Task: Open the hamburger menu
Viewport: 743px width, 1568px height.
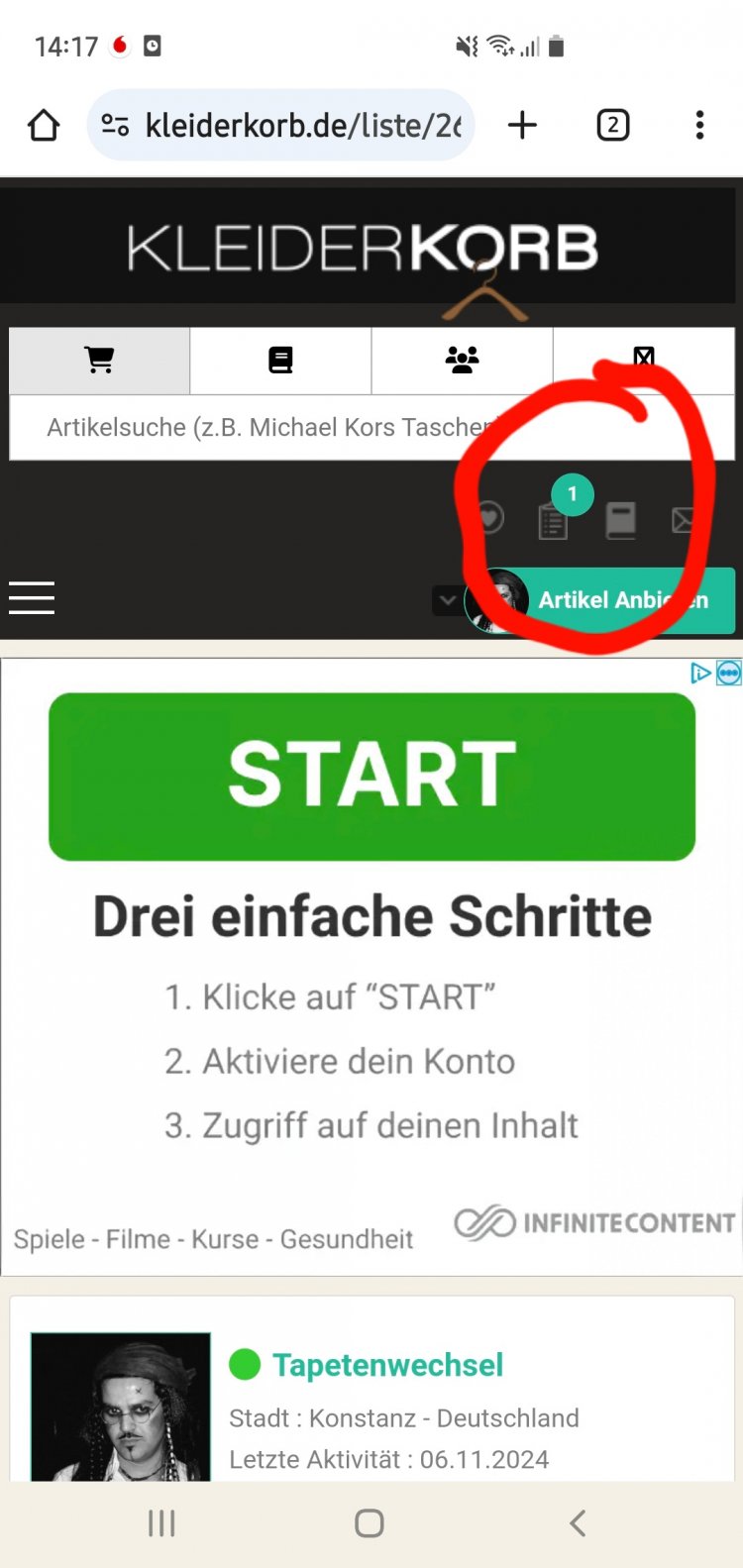Action: point(32,598)
